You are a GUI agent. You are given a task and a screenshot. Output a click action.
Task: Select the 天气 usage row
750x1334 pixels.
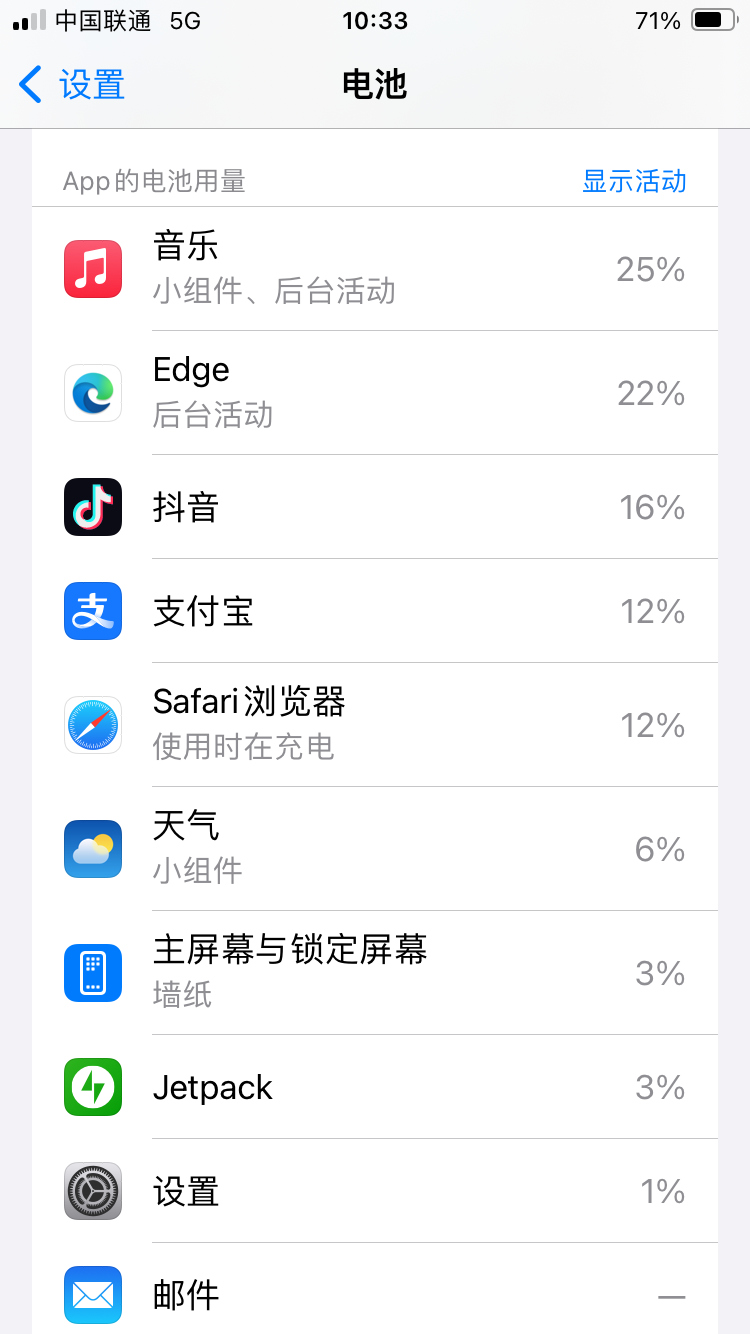375,849
